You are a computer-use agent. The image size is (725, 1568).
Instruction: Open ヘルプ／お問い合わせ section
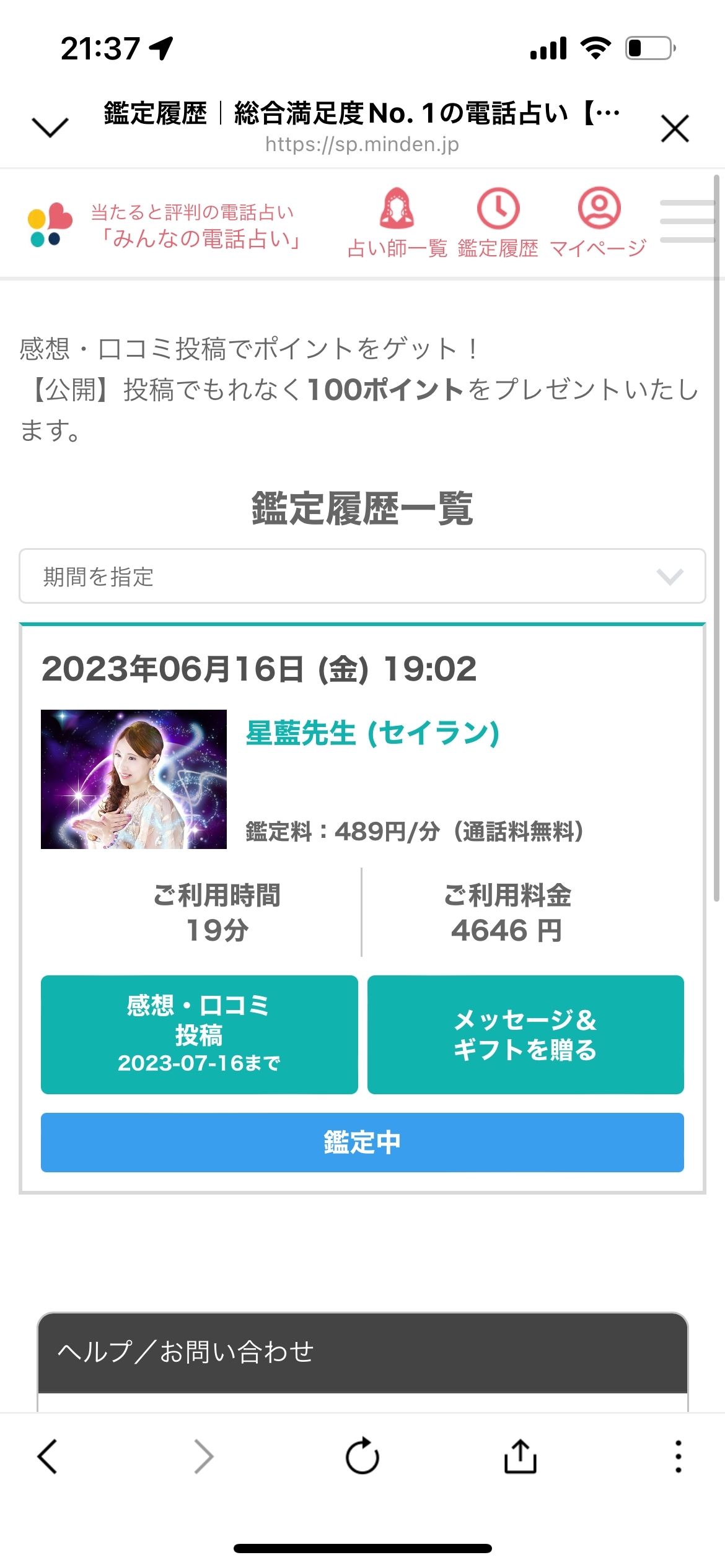coord(362,1352)
